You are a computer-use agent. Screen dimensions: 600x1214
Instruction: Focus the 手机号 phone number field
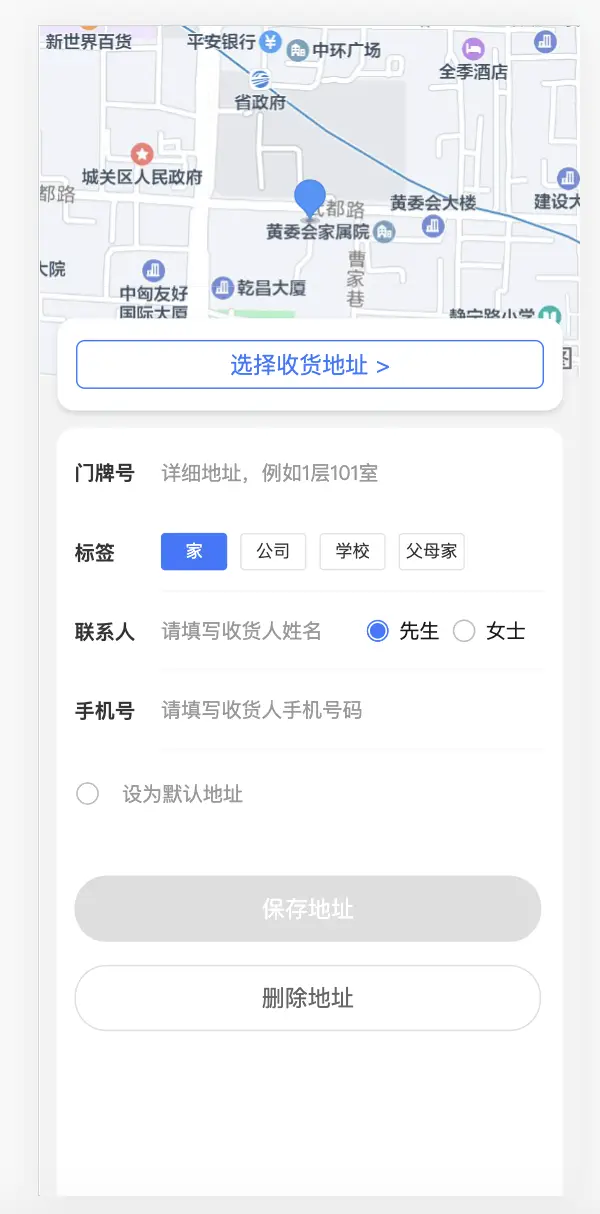(x=352, y=710)
